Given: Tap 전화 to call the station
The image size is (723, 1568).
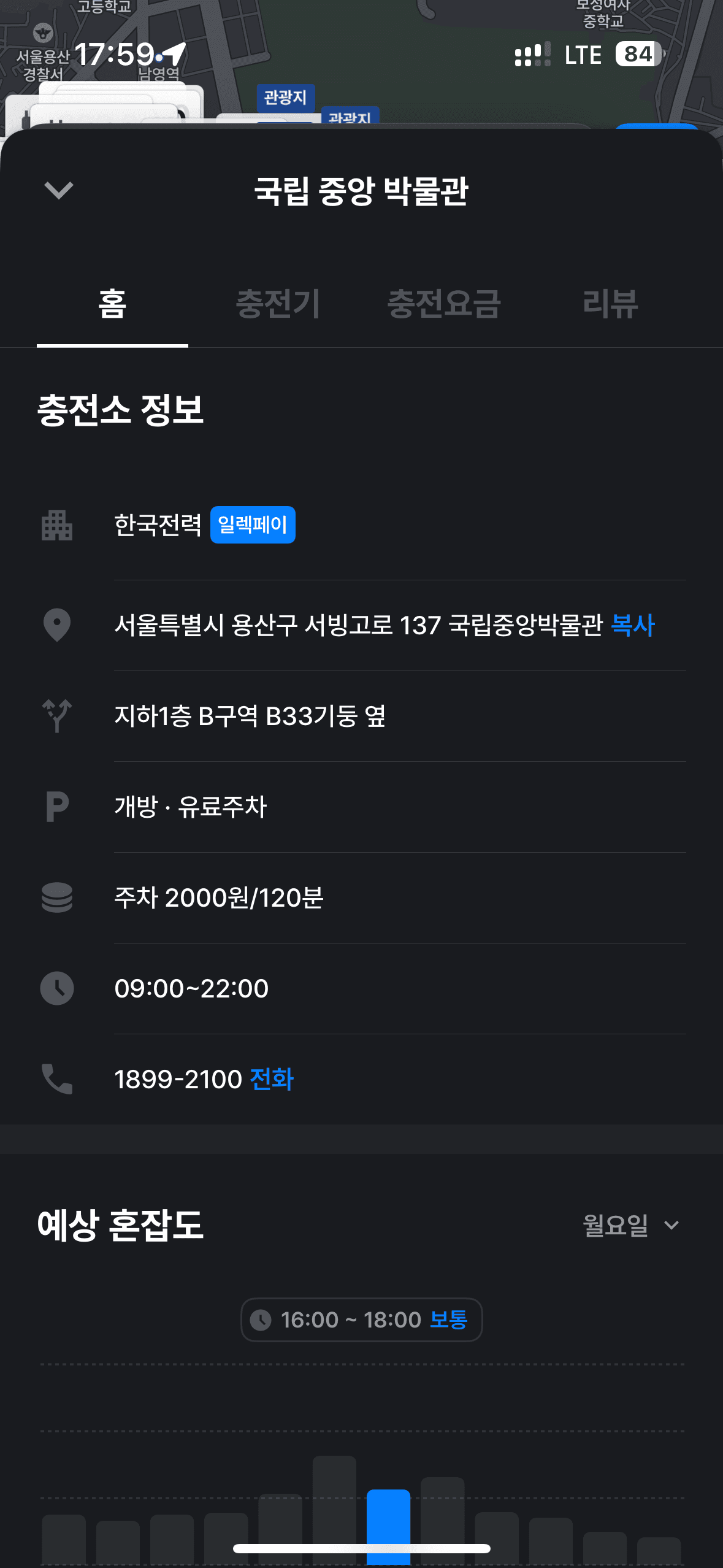Looking at the screenshot, I should point(272,1079).
